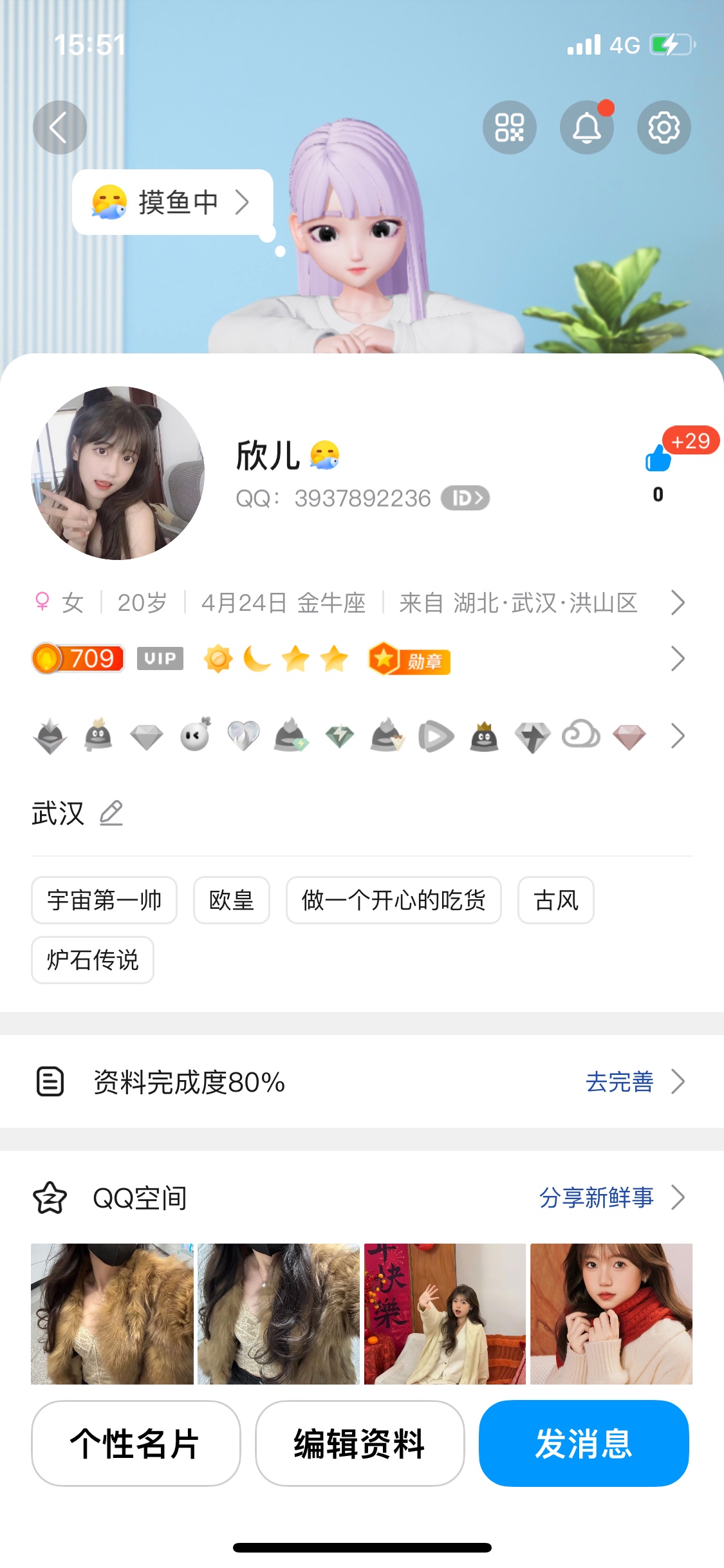
Task: Tap 去完善 to complete profile info
Action: 620,1081
